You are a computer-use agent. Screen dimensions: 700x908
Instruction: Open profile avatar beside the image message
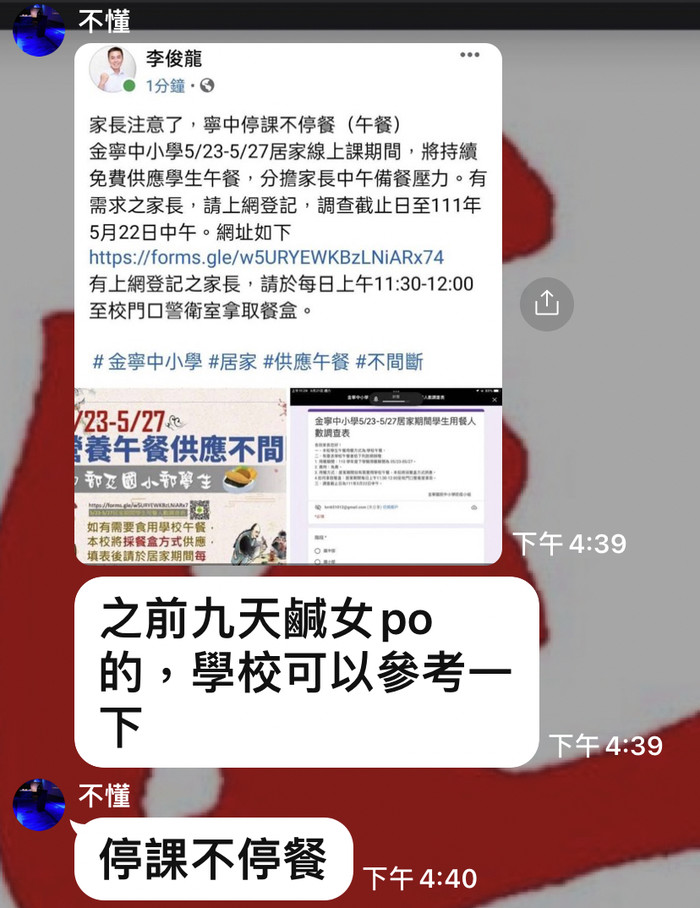click(x=39, y=30)
